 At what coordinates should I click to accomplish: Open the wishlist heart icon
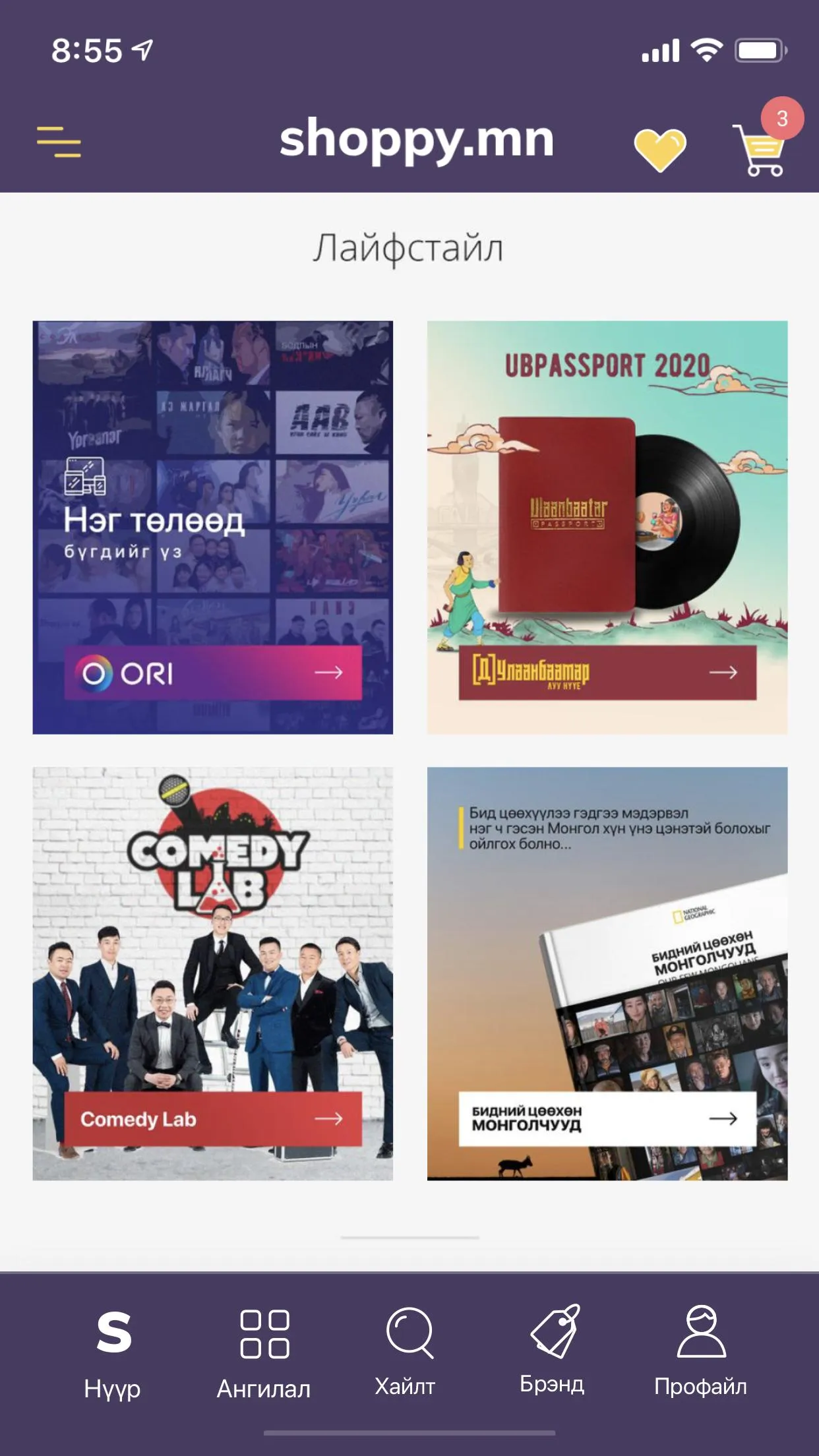(660, 150)
